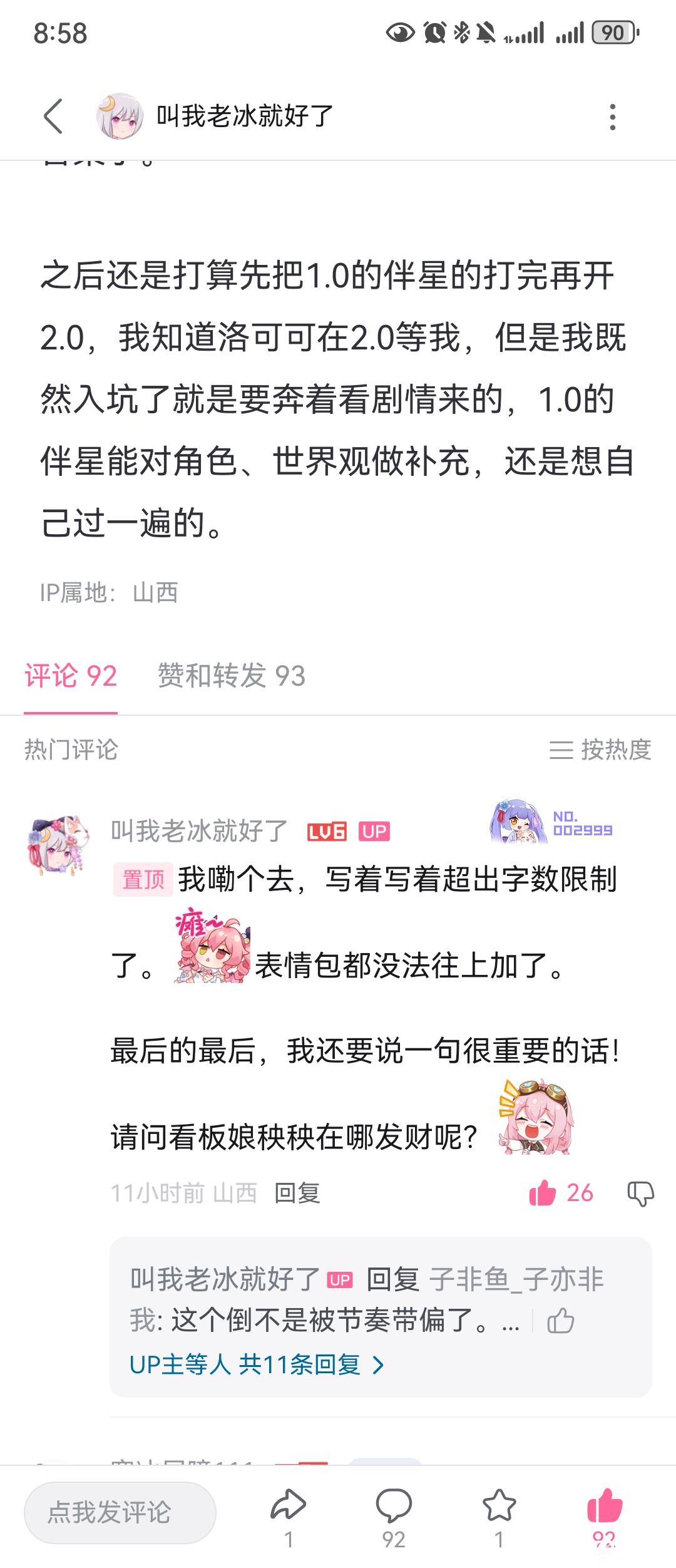Image resolution: width=676 pixels, height=1568 pixels.
Task: Open the three-dot overflow menu
Action: point(612,117)
